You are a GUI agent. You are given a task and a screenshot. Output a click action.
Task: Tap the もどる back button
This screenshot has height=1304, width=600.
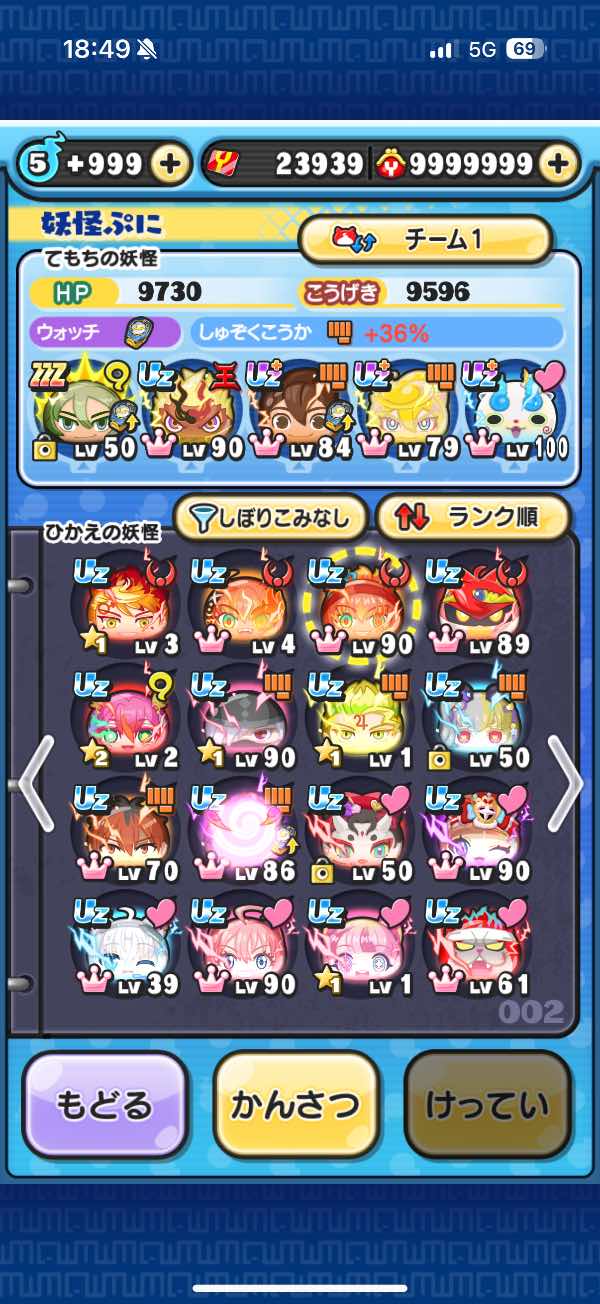(105, 1105)
